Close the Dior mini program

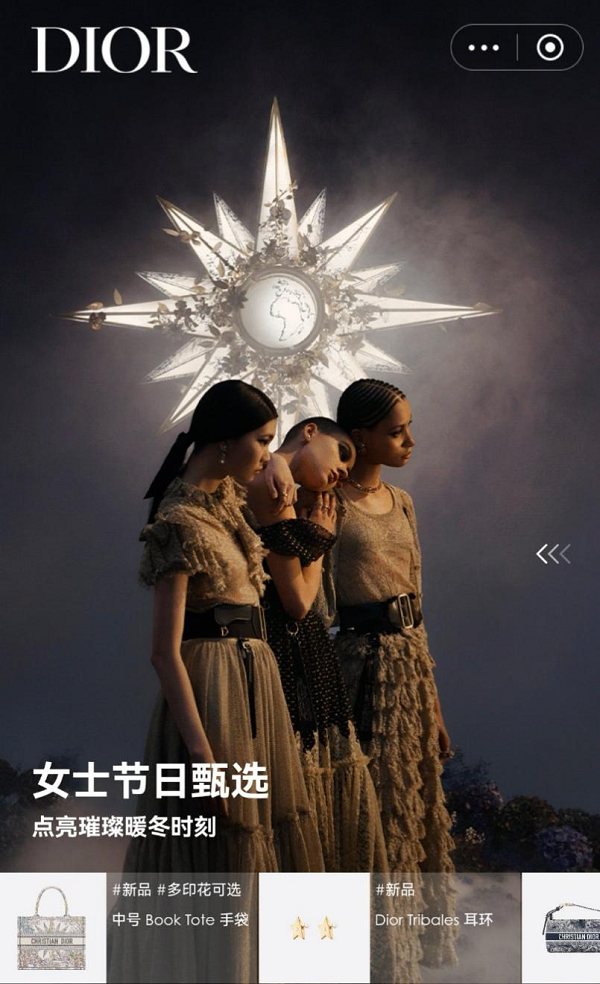pyautogui.click(x=550, y=48)
